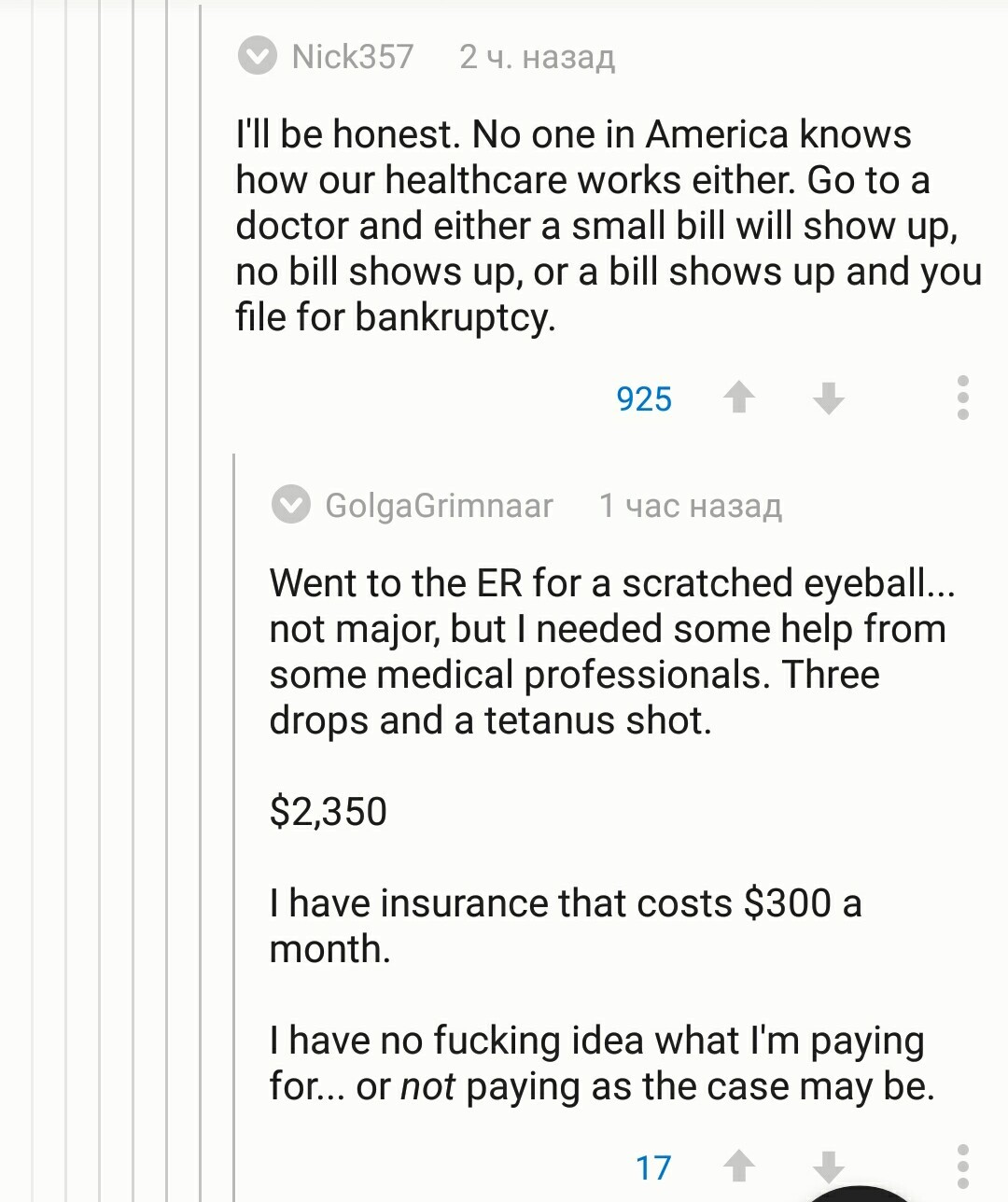
Task: Collapse Nick357's comment thread
Action: (257, 56)
